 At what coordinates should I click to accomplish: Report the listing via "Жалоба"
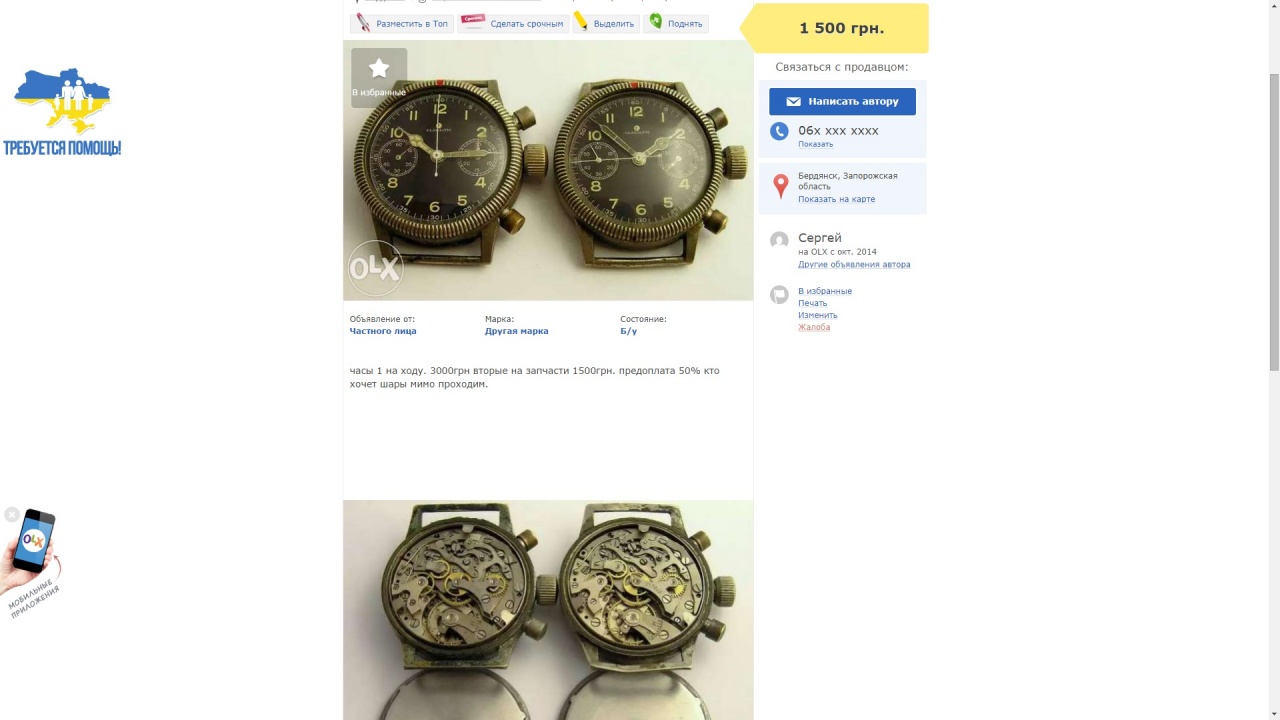[x=814, y=327]
